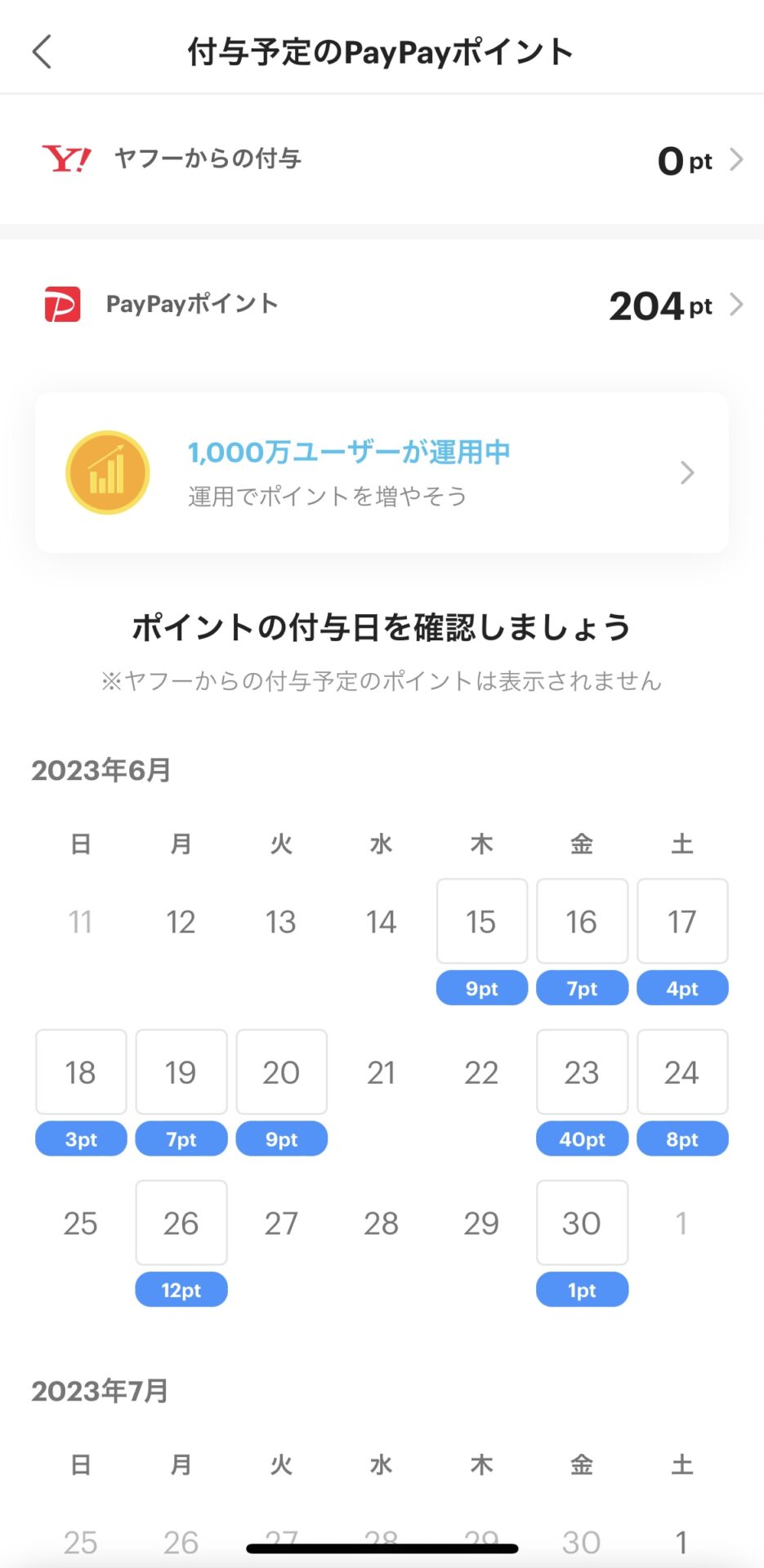Select June 23 on the calendar
764x1568 pixels.
582,1072
